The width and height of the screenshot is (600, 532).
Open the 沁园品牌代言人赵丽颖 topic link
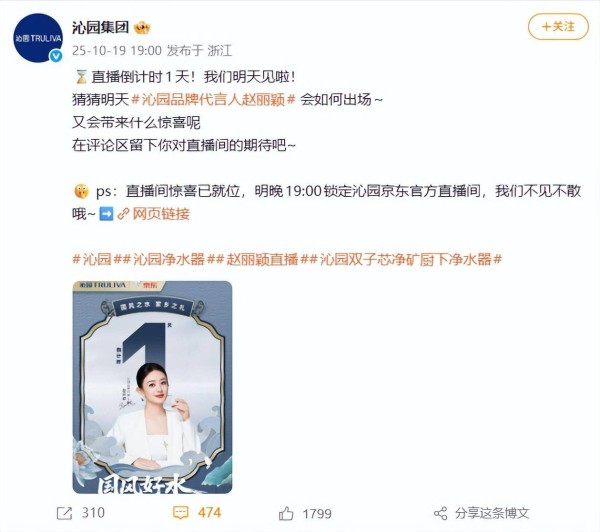click(214, 99)
